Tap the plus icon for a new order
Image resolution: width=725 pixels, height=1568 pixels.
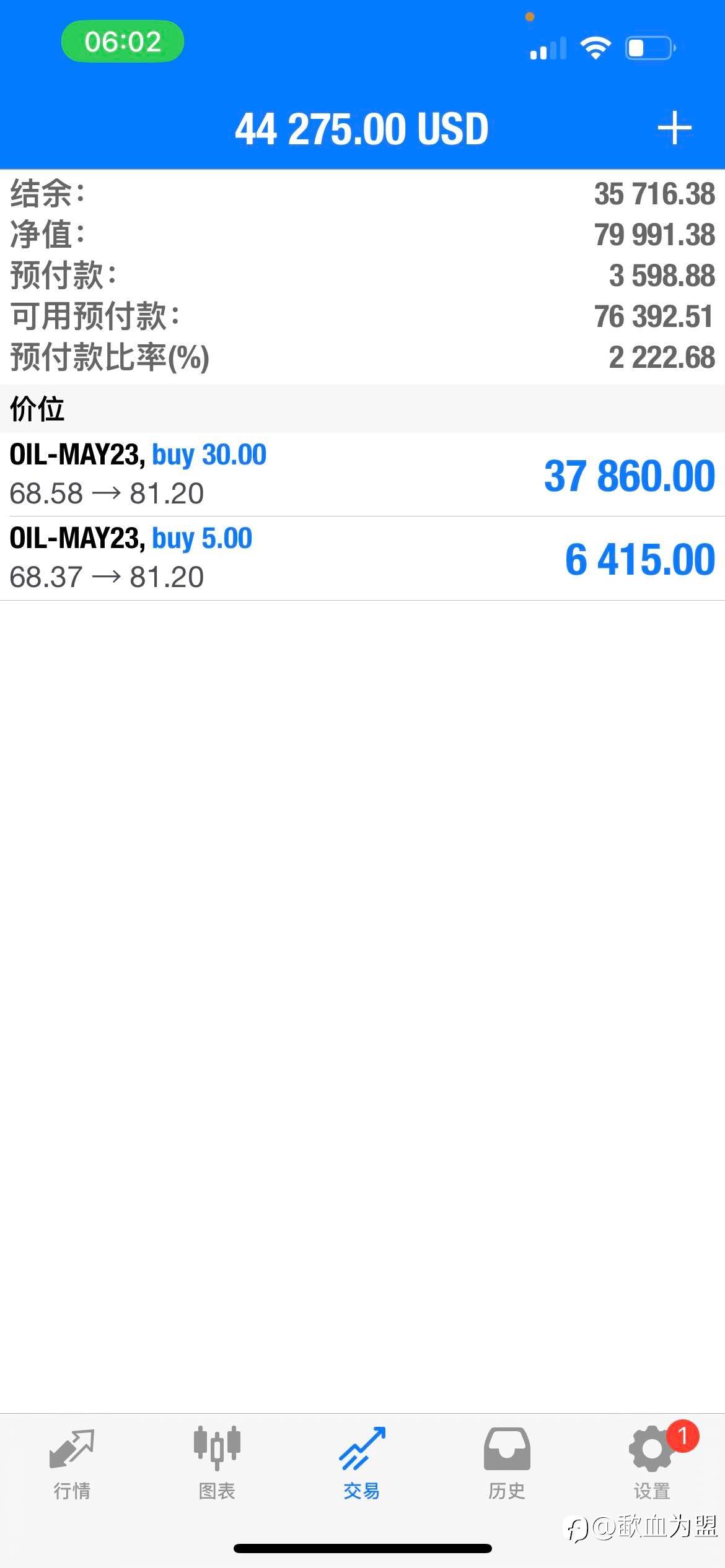point(674,128)
